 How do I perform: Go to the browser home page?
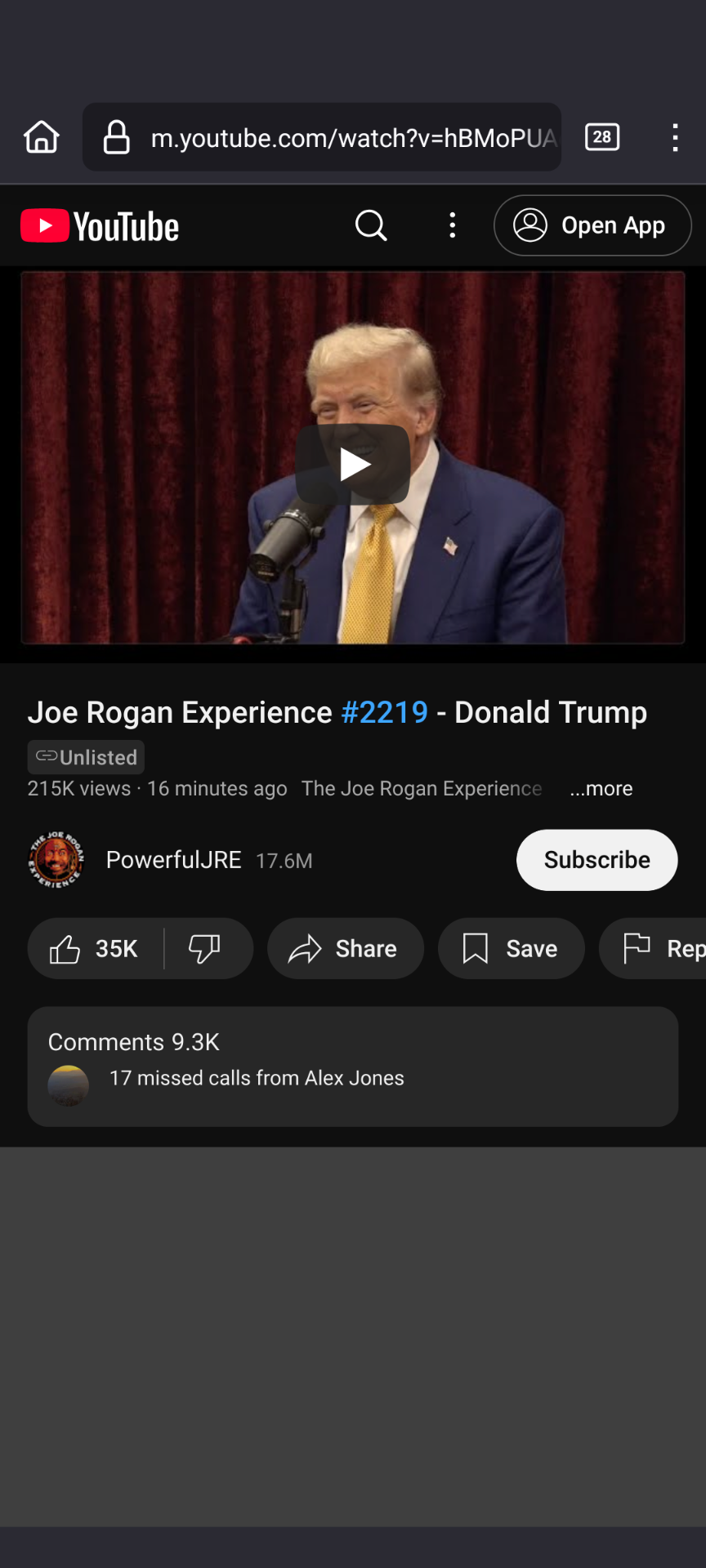(42, 137)
